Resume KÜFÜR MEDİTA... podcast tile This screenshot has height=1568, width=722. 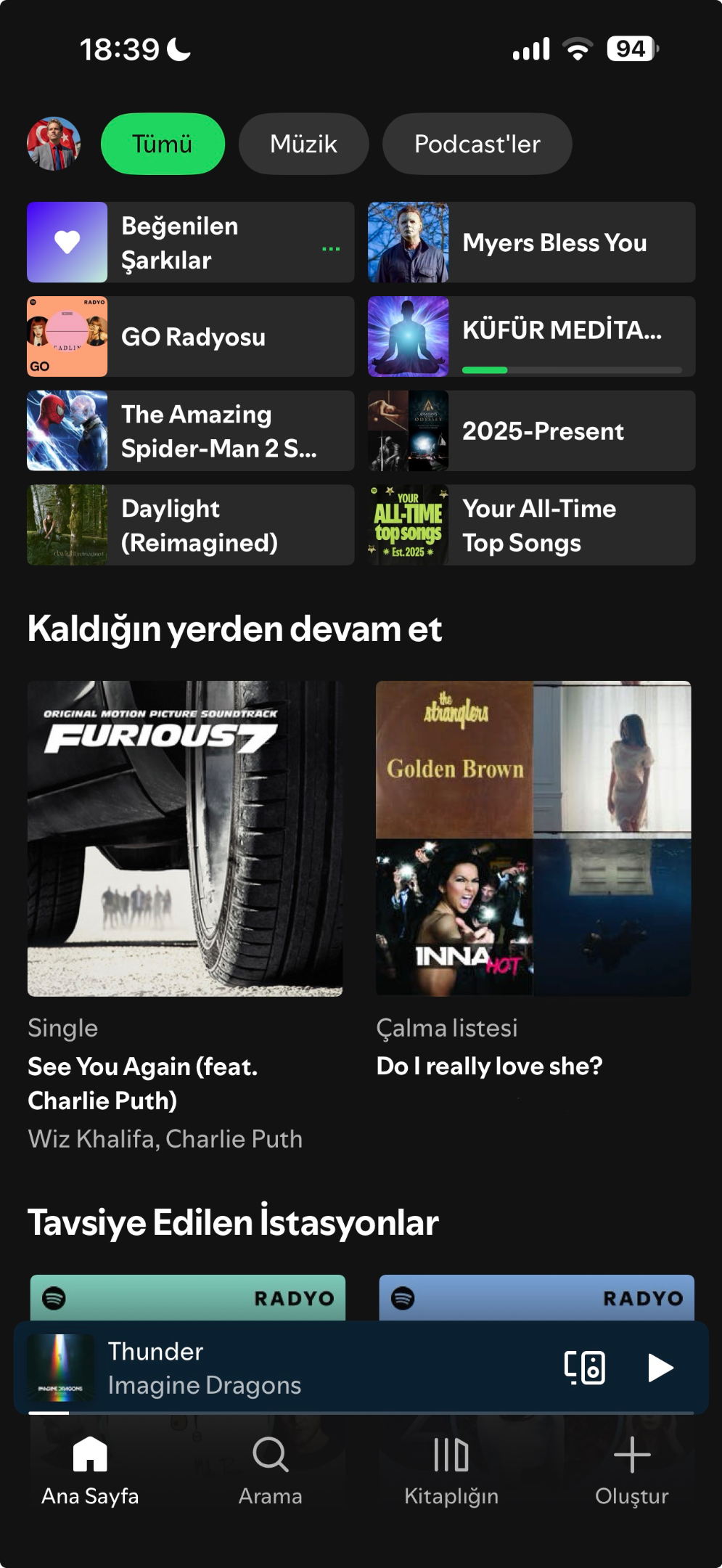(x=531, y=337)
